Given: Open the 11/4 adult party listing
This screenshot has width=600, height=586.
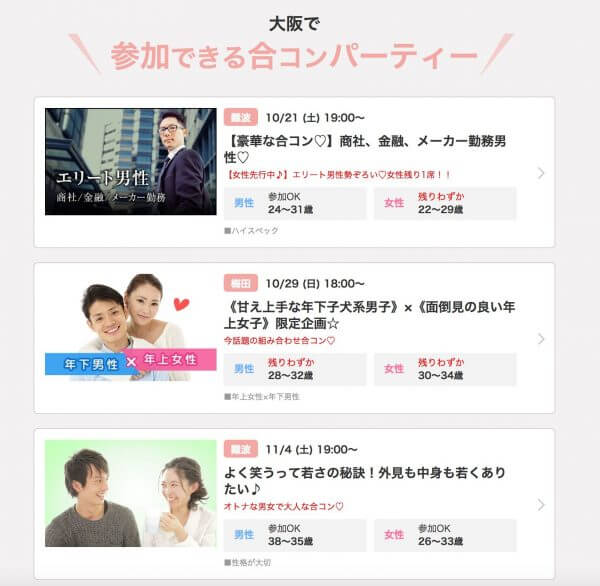Looking at the screenshot, I should (368, 480).
